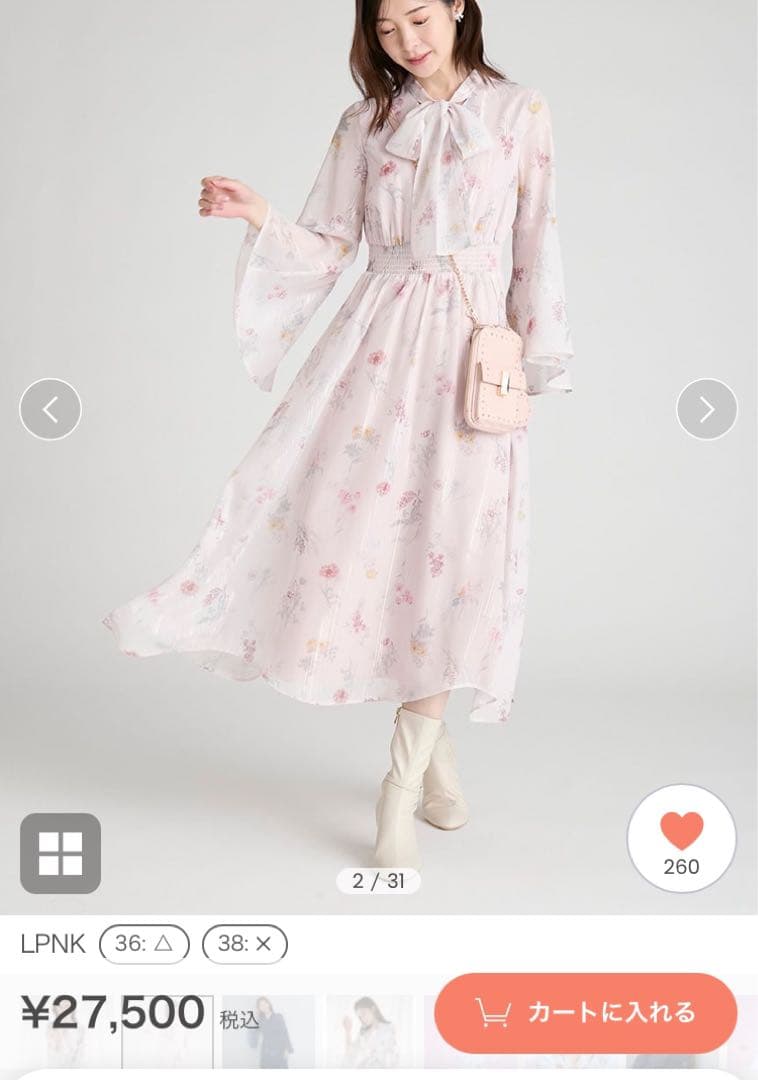This screenshot has width=758, height=1080.
Task: Expand photo gallery via the grid button
Action: click(x=62, y=851)
